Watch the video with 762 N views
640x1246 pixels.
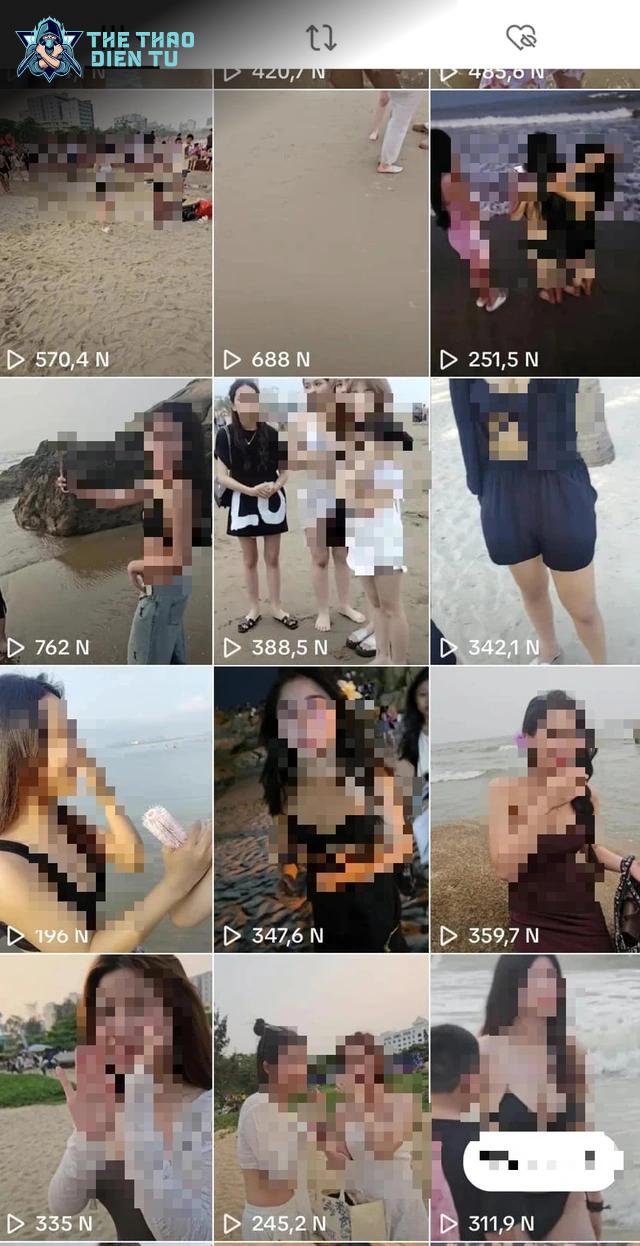106,520
